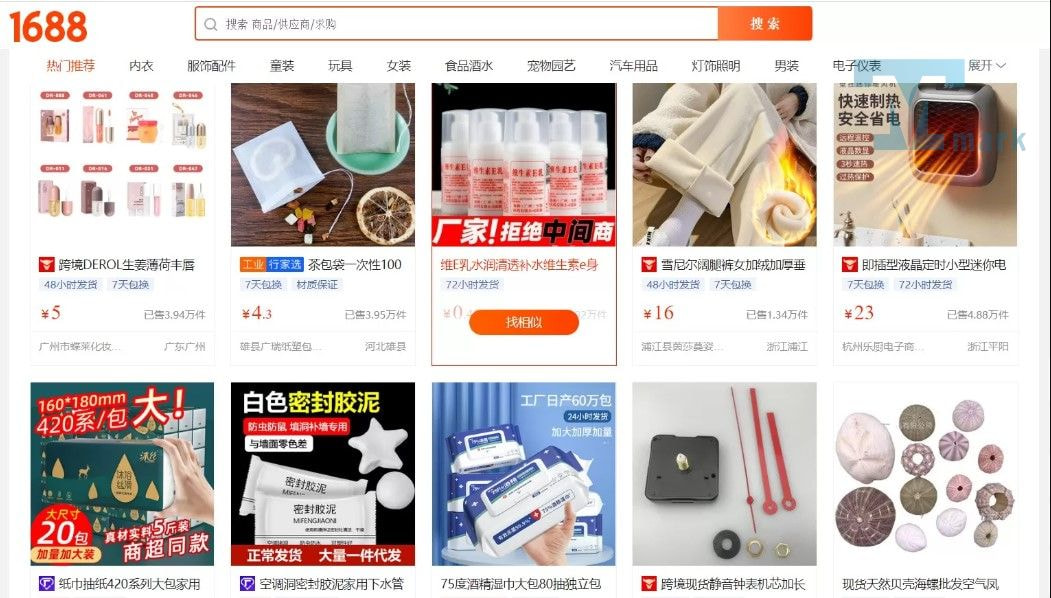Expand categories with 展开
The width and height of the screenshot is (1051, 598).
[986, 66]
